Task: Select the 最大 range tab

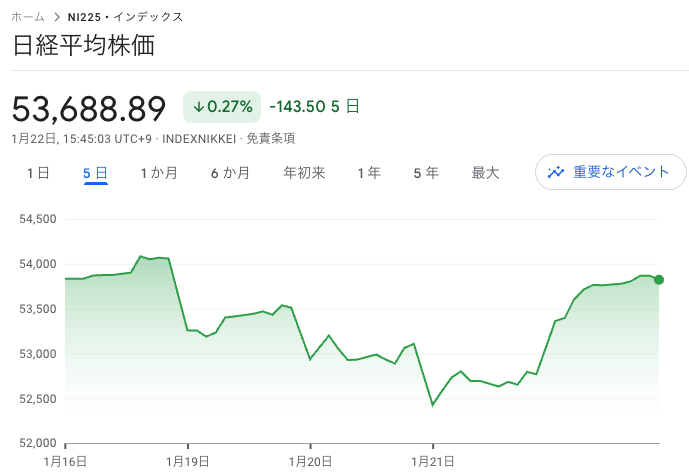Action: [485, 173]
